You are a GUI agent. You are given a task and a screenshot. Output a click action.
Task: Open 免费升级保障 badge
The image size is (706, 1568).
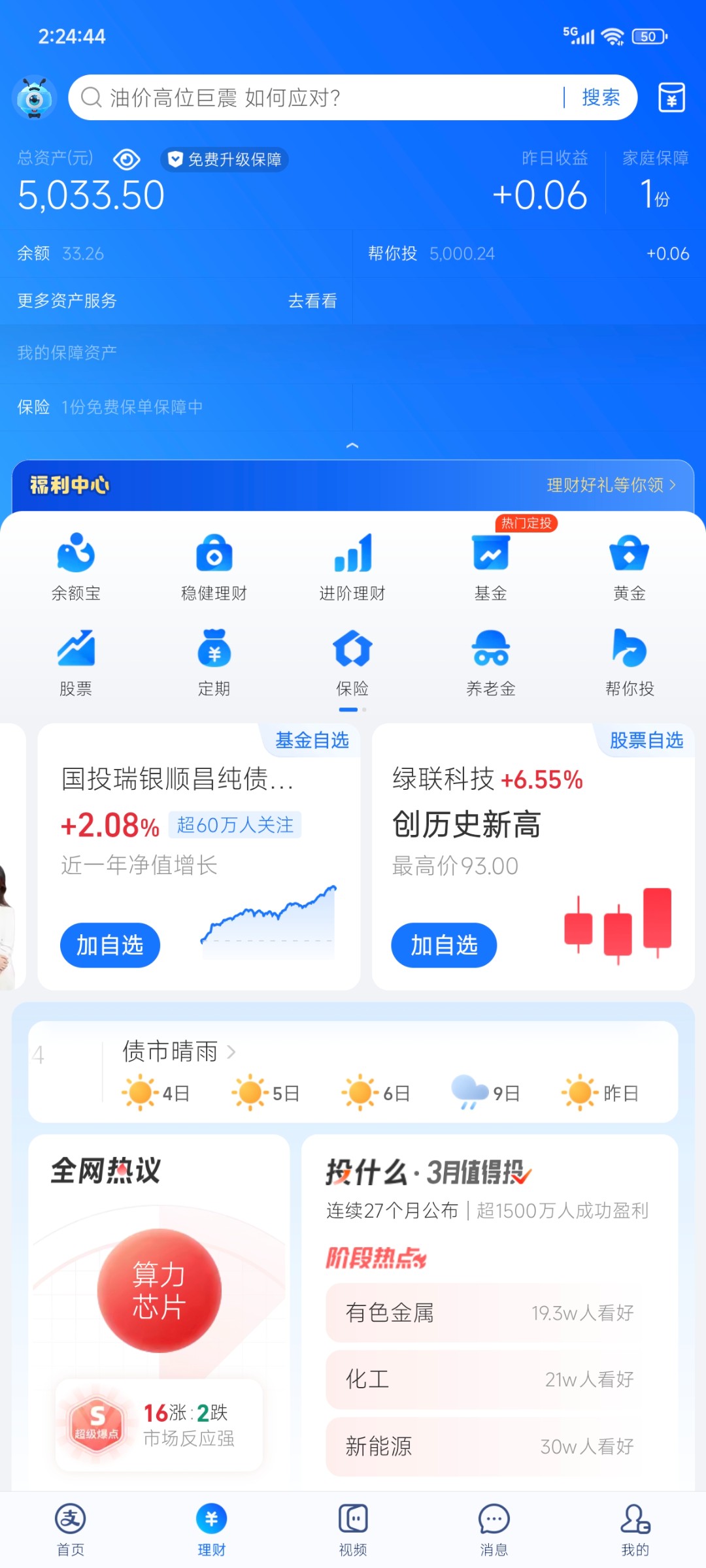pyautogui.click(x=225, y=159)
